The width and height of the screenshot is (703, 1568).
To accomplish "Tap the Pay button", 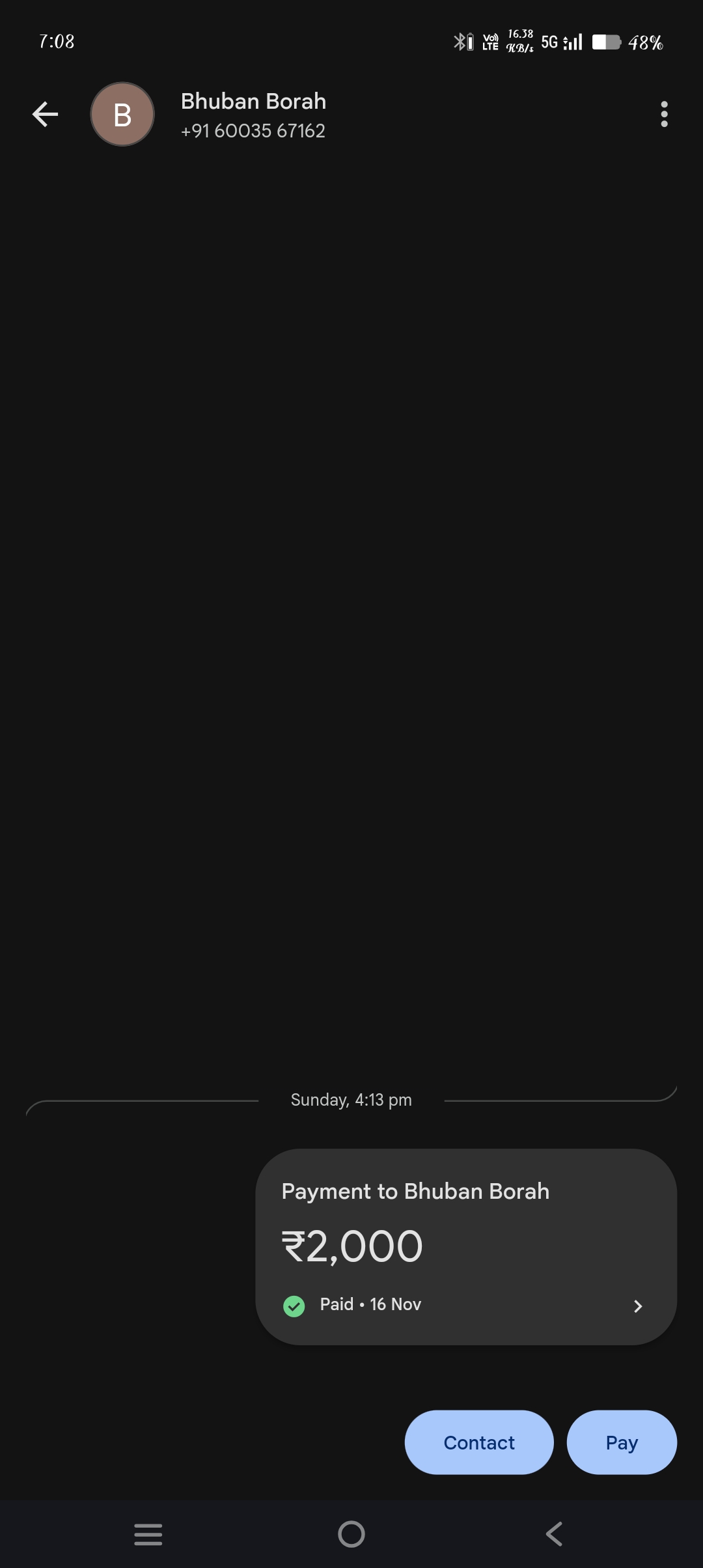I will tap(622, 1442).
